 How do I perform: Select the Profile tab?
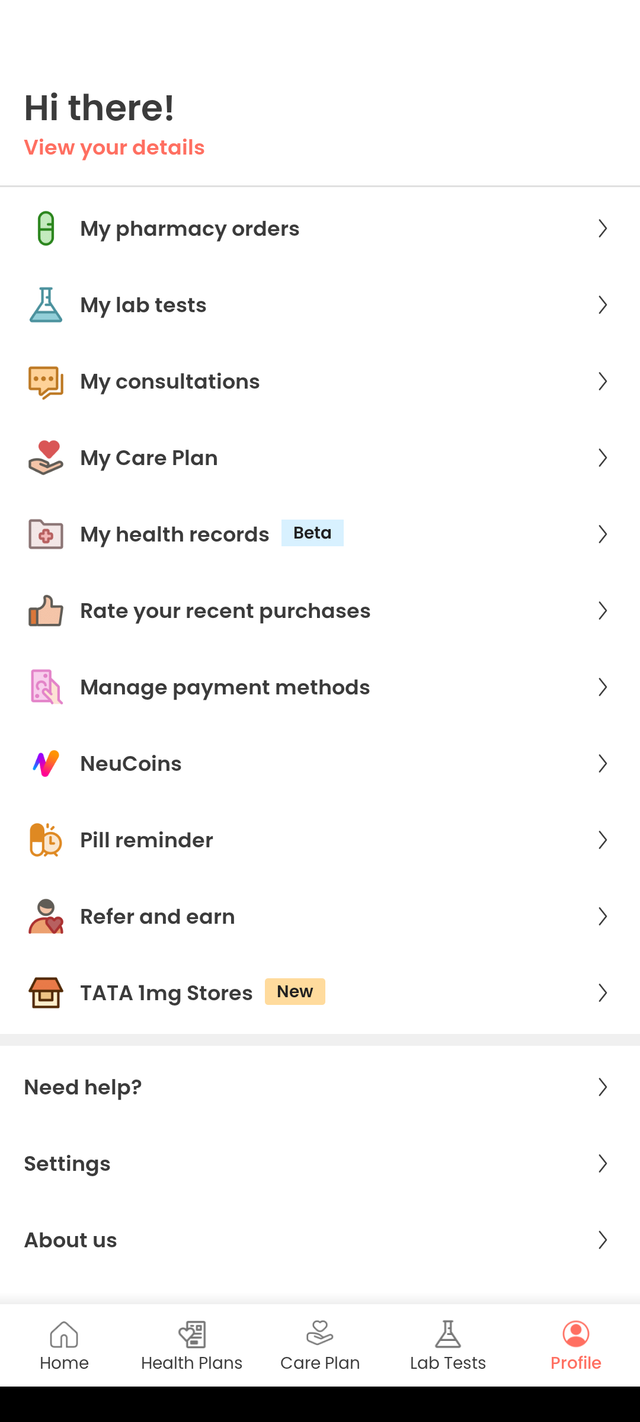pos(576,1345)
